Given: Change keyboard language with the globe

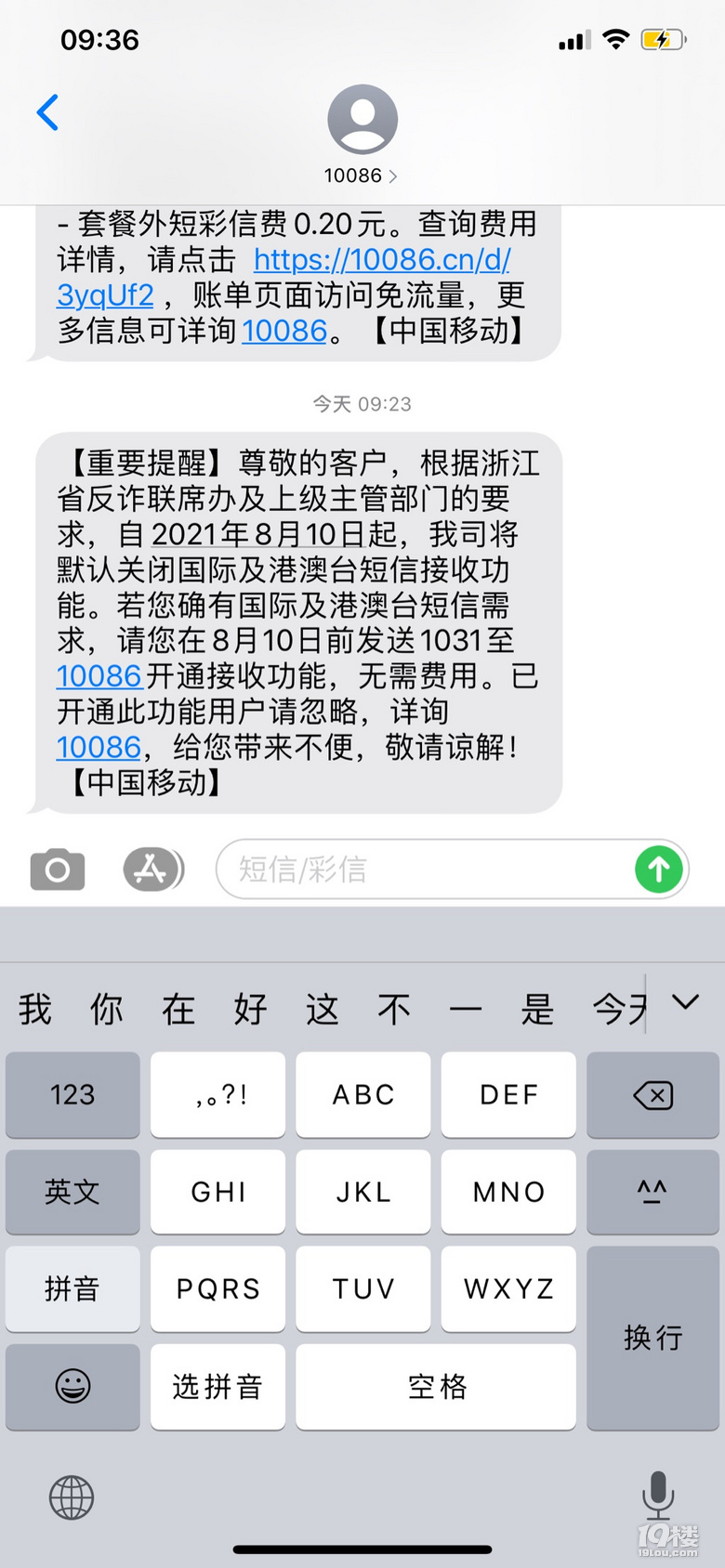Looking at the screenshot, I should 72,1497.
